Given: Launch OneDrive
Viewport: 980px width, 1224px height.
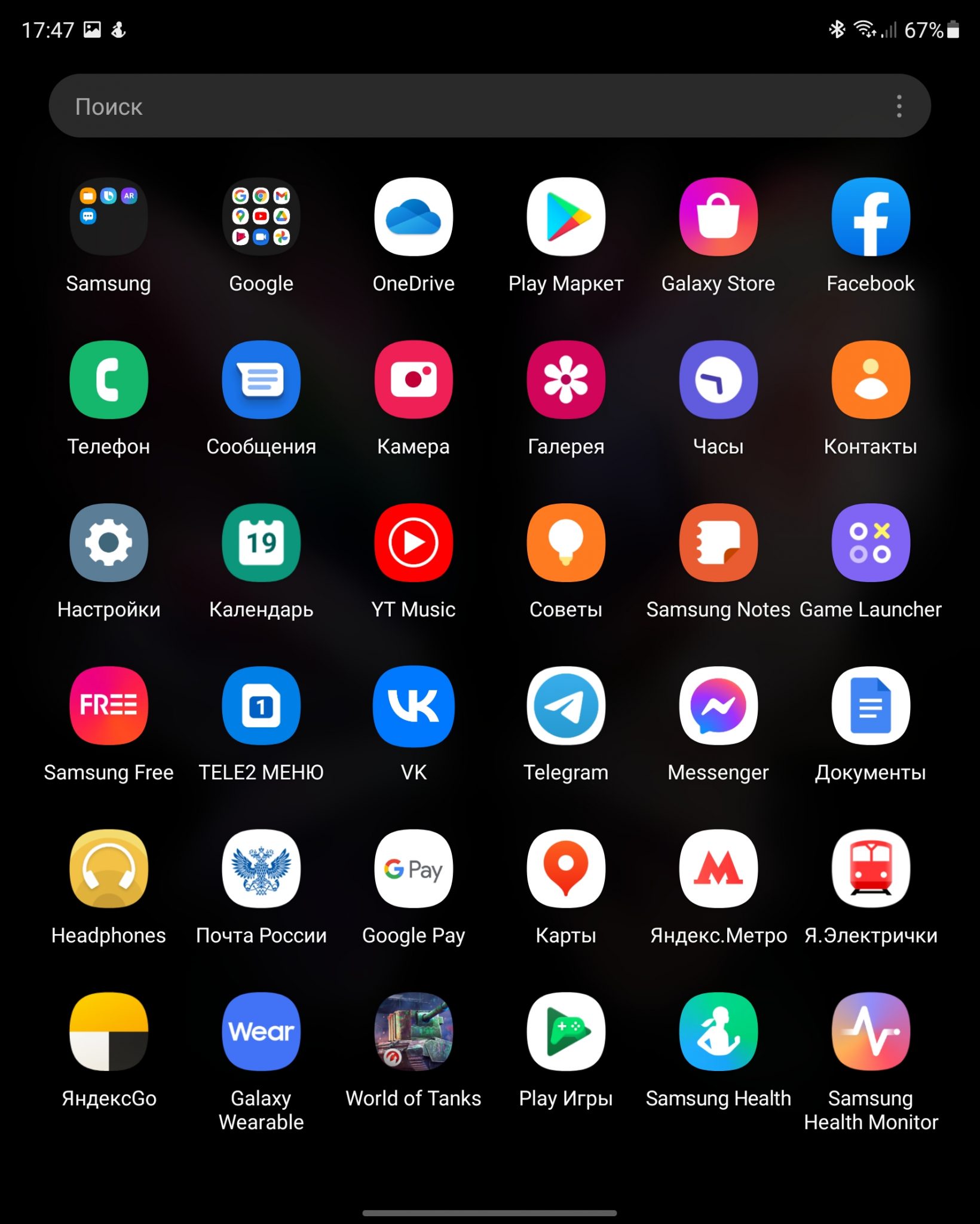Looking at the screenshot, I should (x=414, y=217).
